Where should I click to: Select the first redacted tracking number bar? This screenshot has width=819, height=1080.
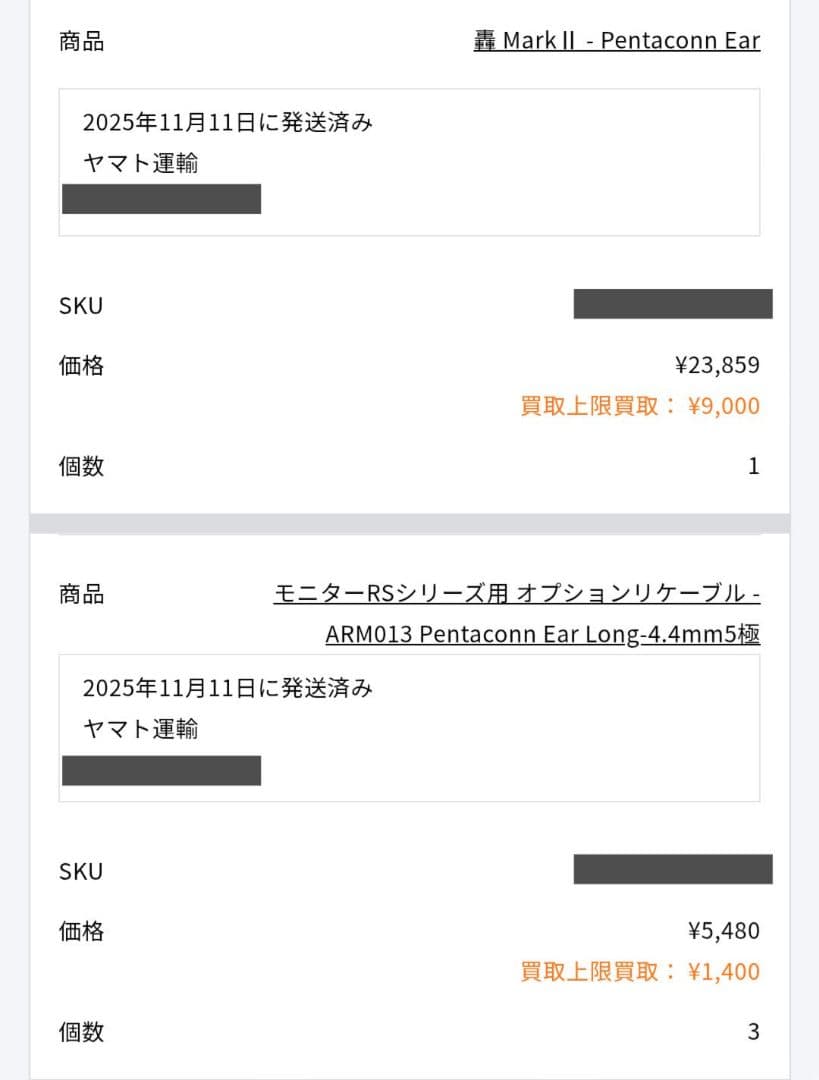[161, 198]
